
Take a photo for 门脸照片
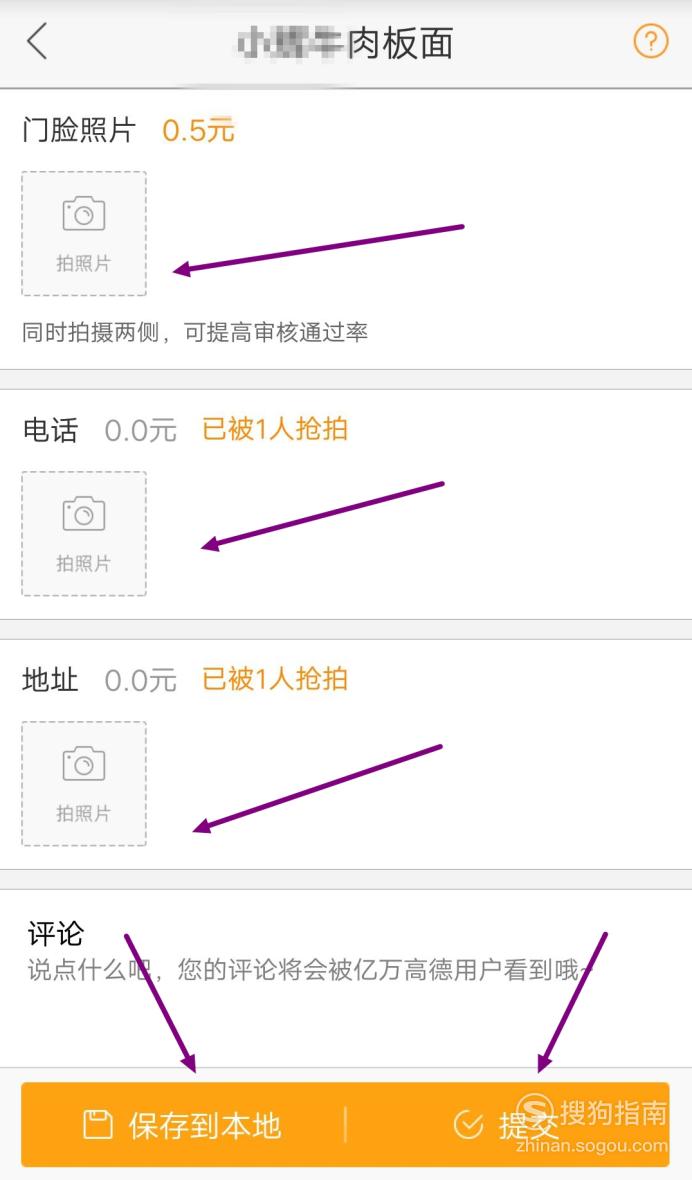click(83, 233)
